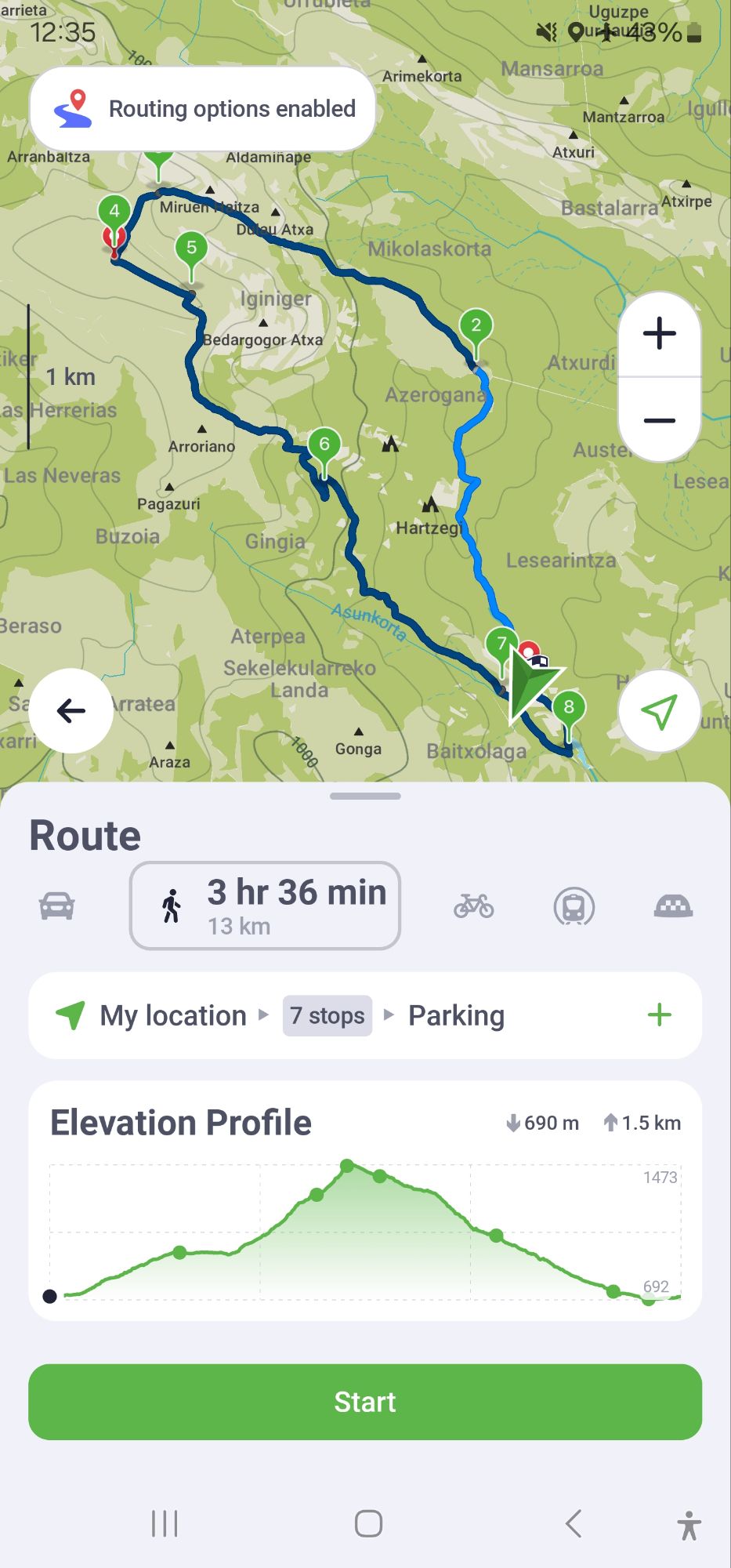The image size is (731, 1568).
Task: Tap map waypoint marker 2
Action: tap(476, 326)
